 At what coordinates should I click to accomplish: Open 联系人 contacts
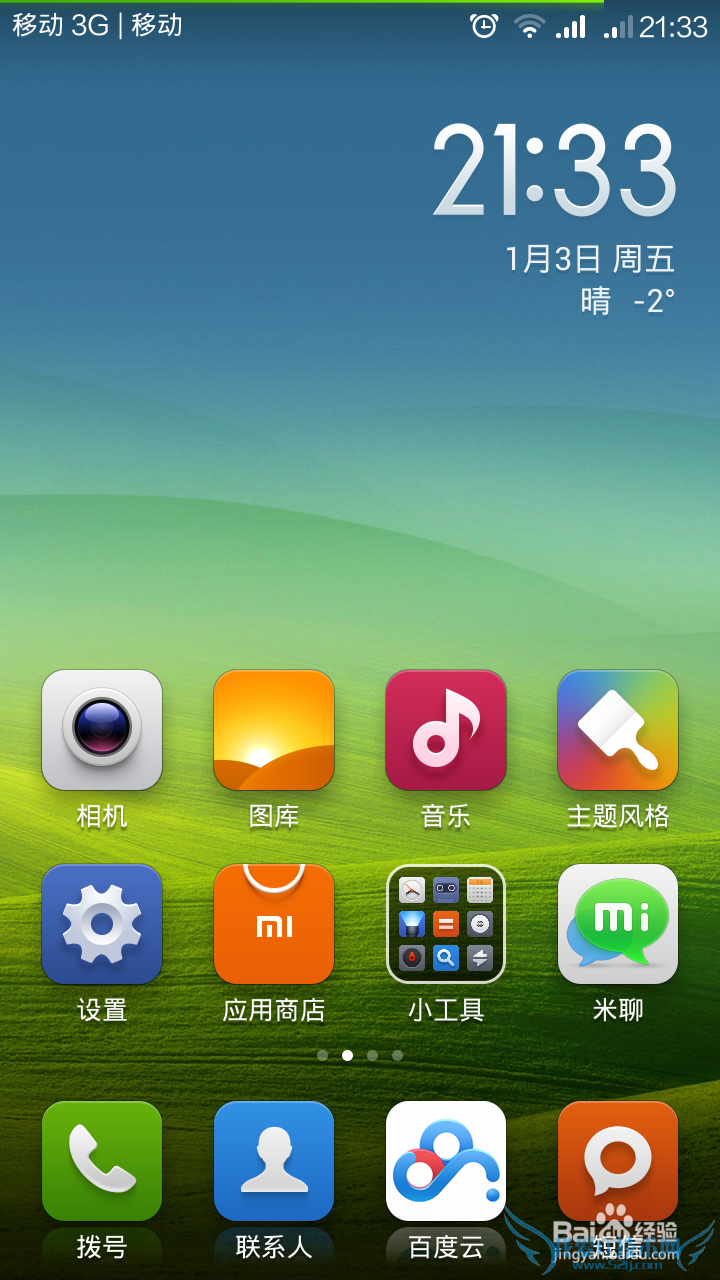tap(274, 1161)
